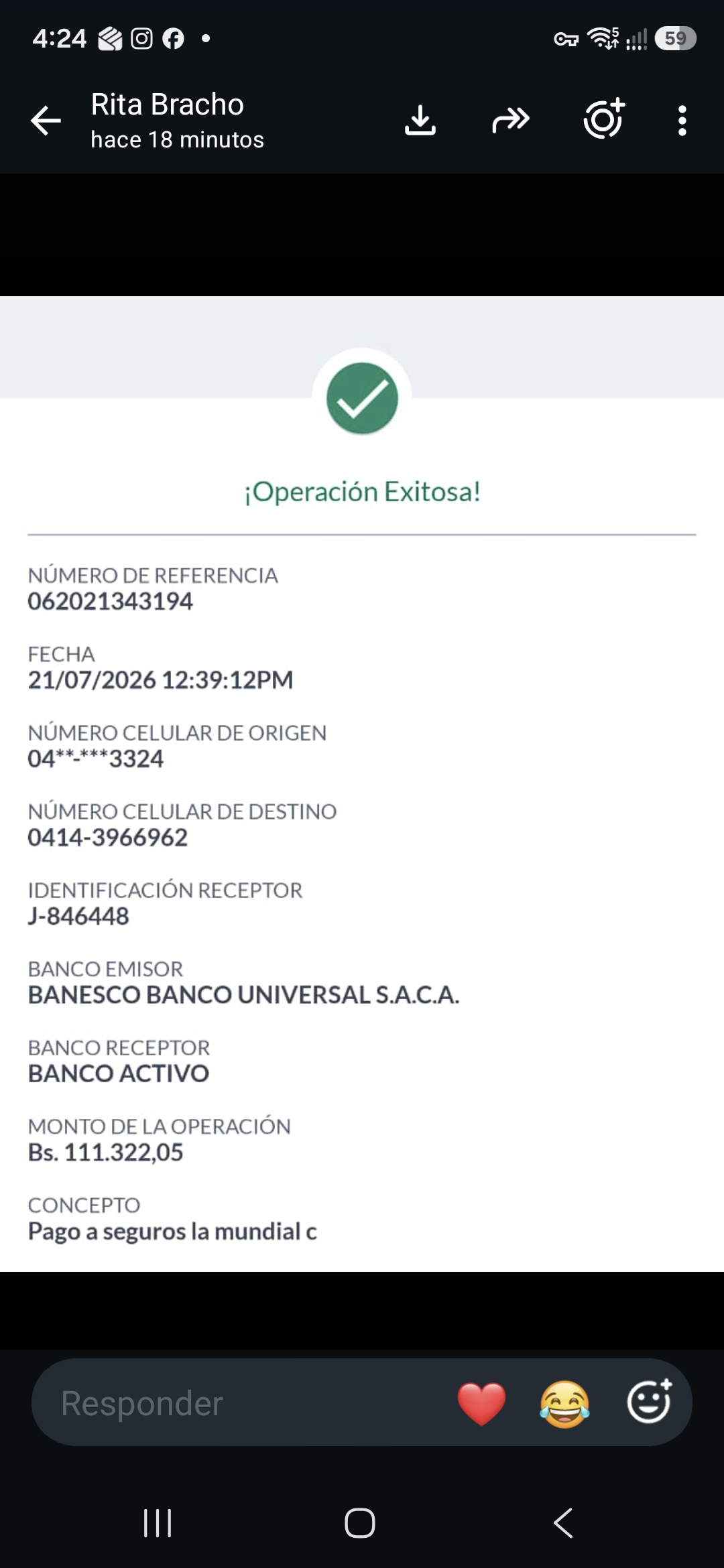Image resolution: width=724 pixels, height=1568 pixels.
Task: Open the three-dot overflow menu
Action: [682, 121]
